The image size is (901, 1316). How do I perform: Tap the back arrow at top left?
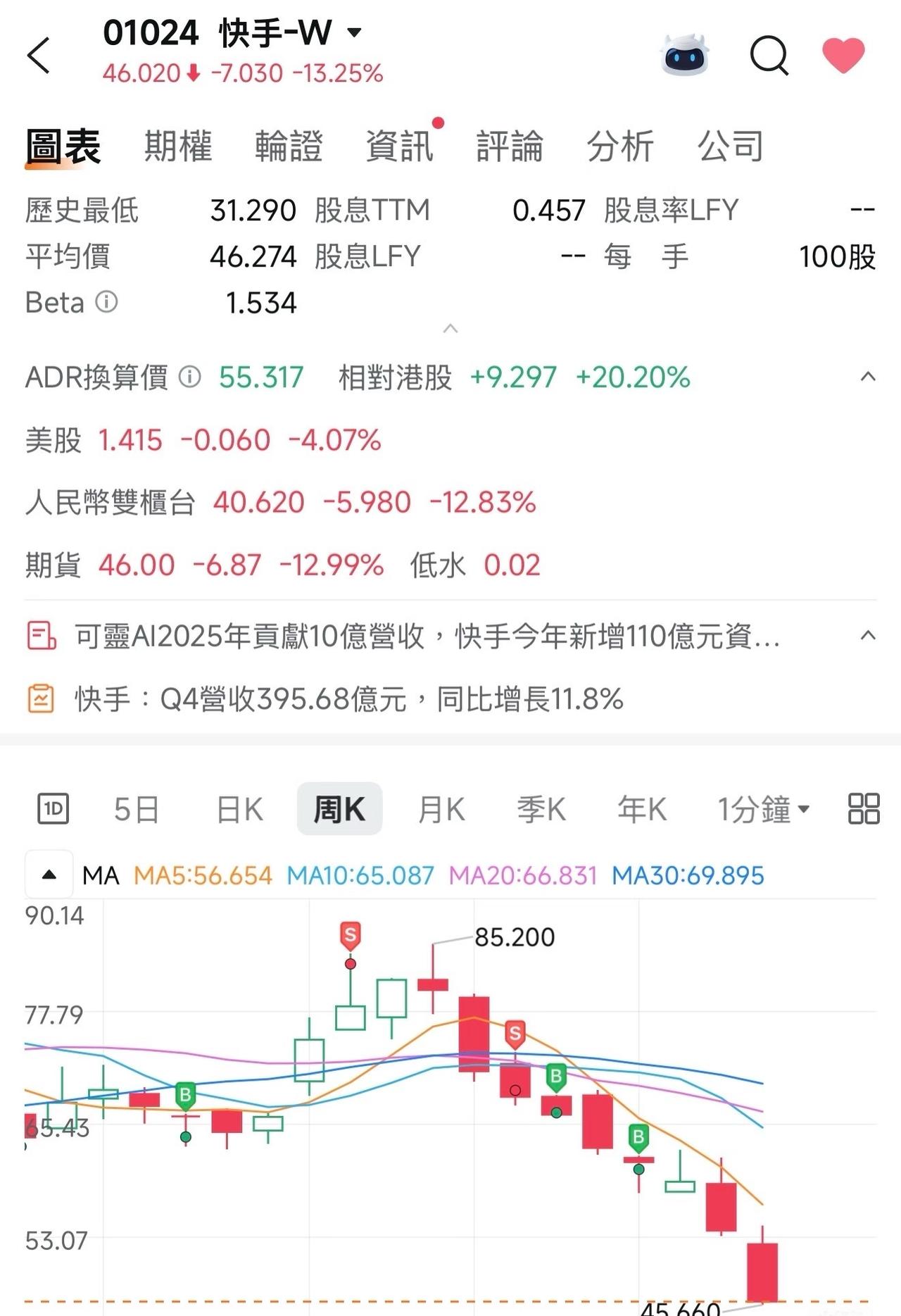click(39, 56)
